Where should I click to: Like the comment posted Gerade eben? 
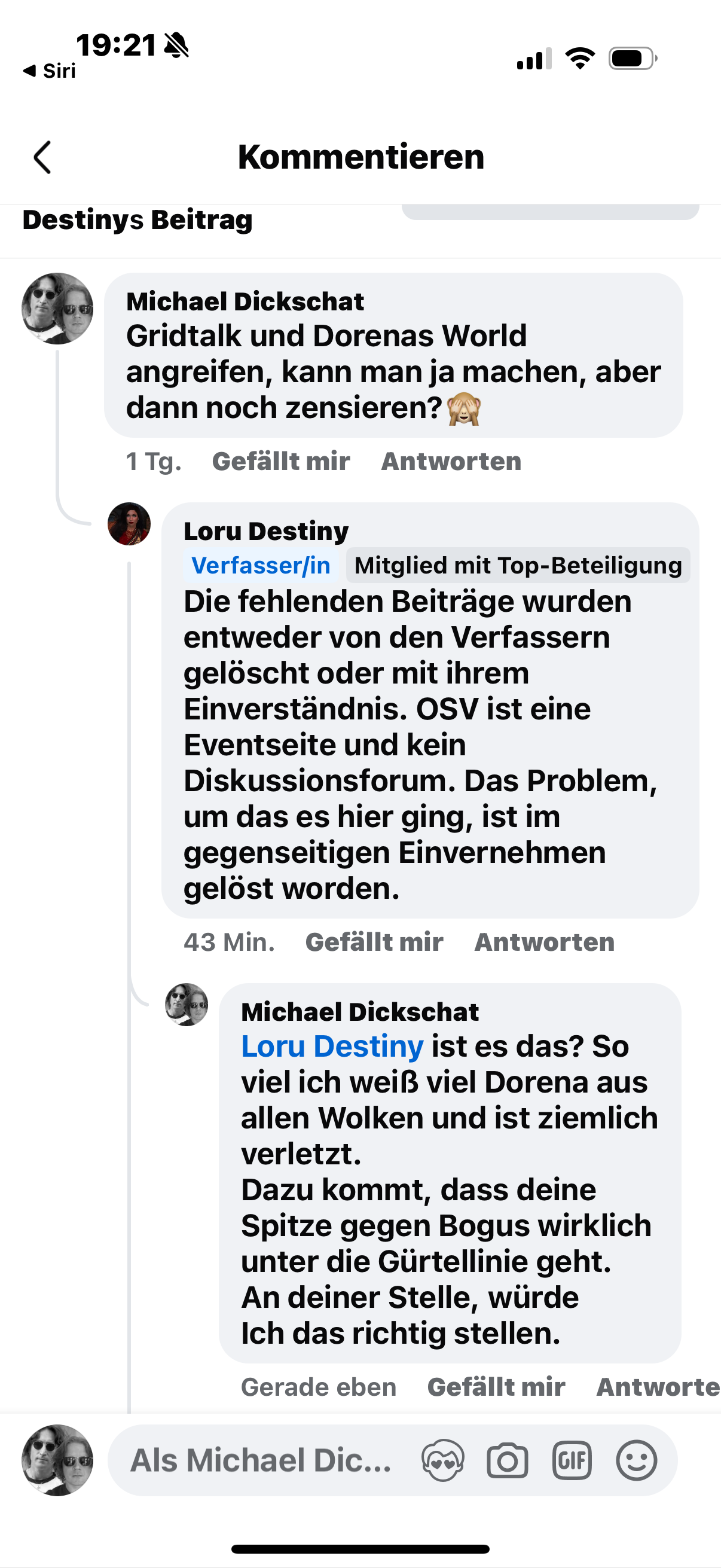(x=495, y=1387)
